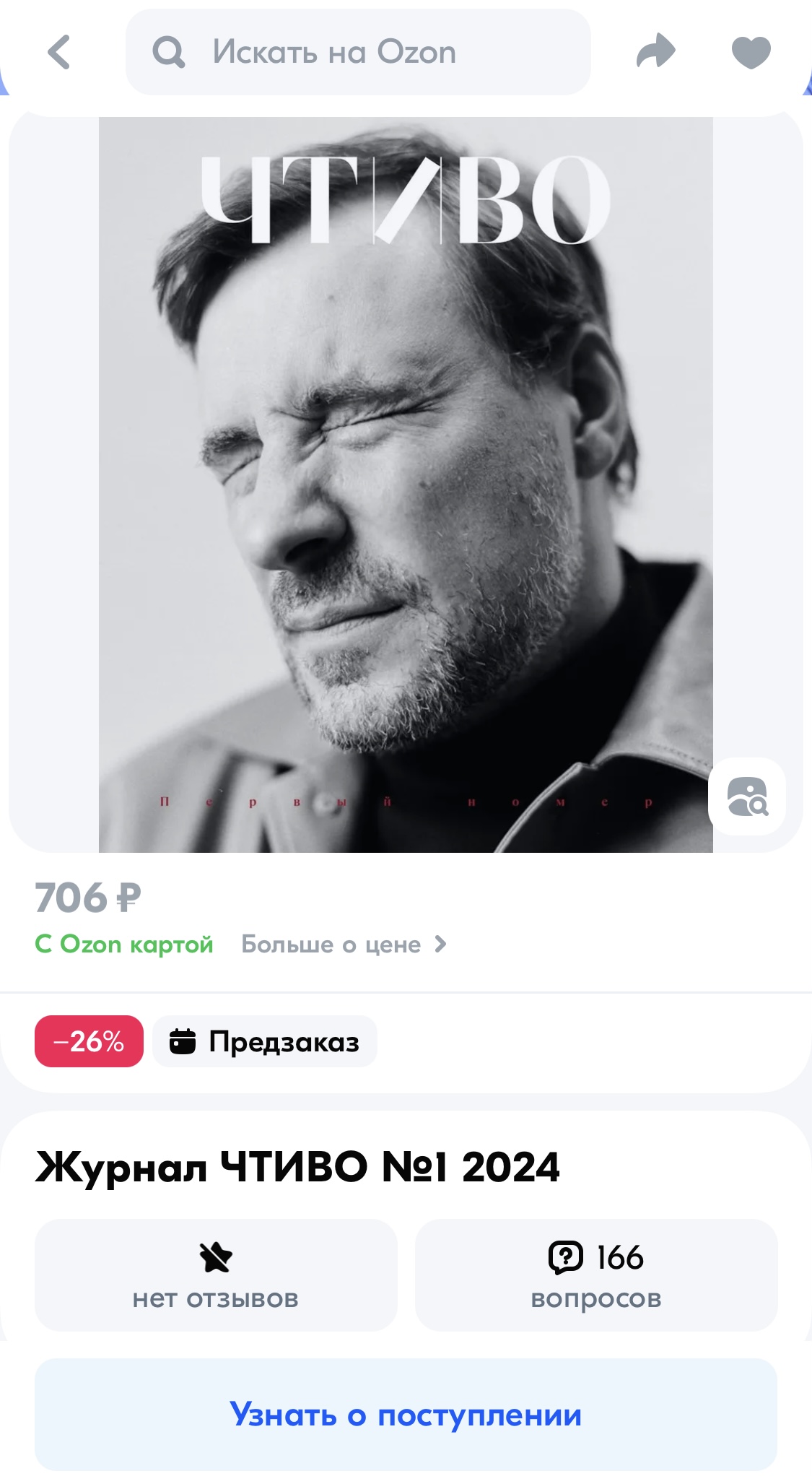The image size is (812, 1476).
Task: Tap the Искать на Ozon search field
Action: (x=358, y=52)
